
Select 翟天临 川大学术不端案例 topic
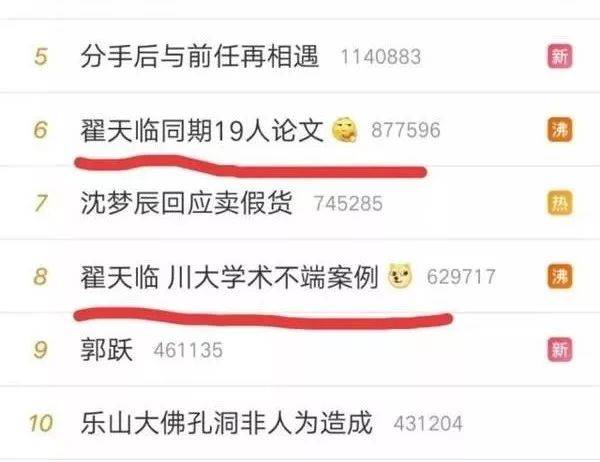coord(229,277)
